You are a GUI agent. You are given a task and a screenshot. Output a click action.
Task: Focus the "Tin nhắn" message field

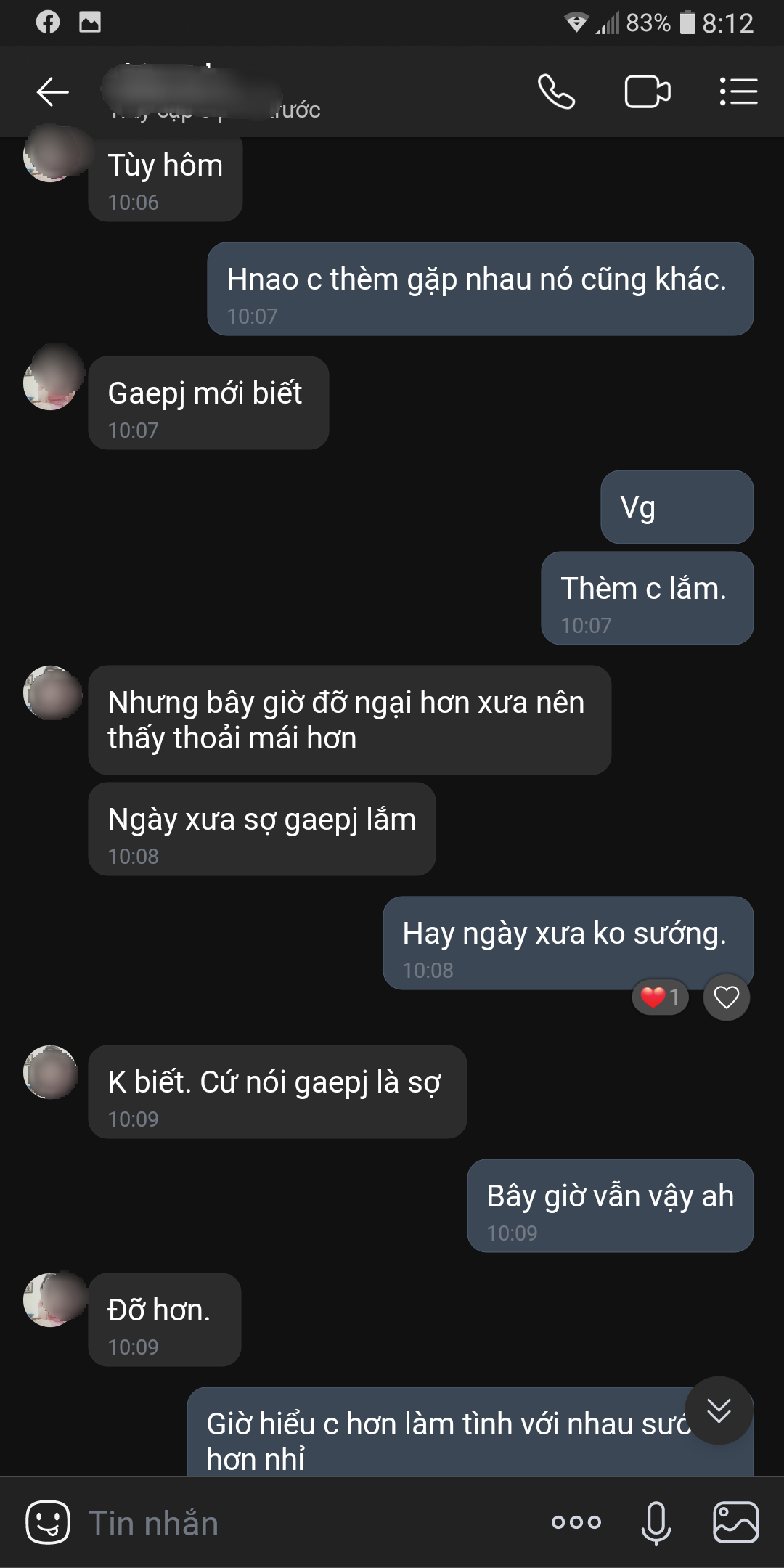pos(305,1522)
